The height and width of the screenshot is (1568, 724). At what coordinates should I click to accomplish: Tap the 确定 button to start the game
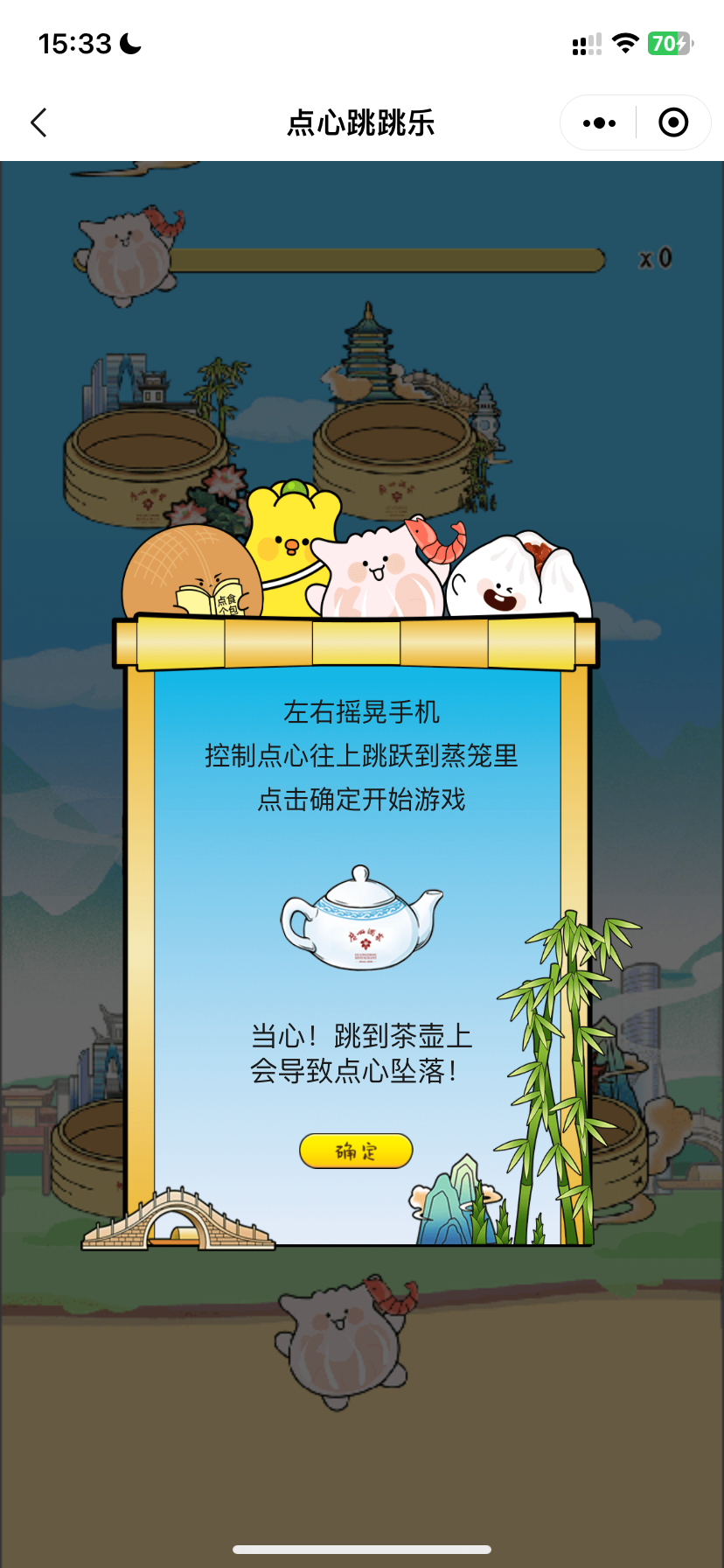356,1151
